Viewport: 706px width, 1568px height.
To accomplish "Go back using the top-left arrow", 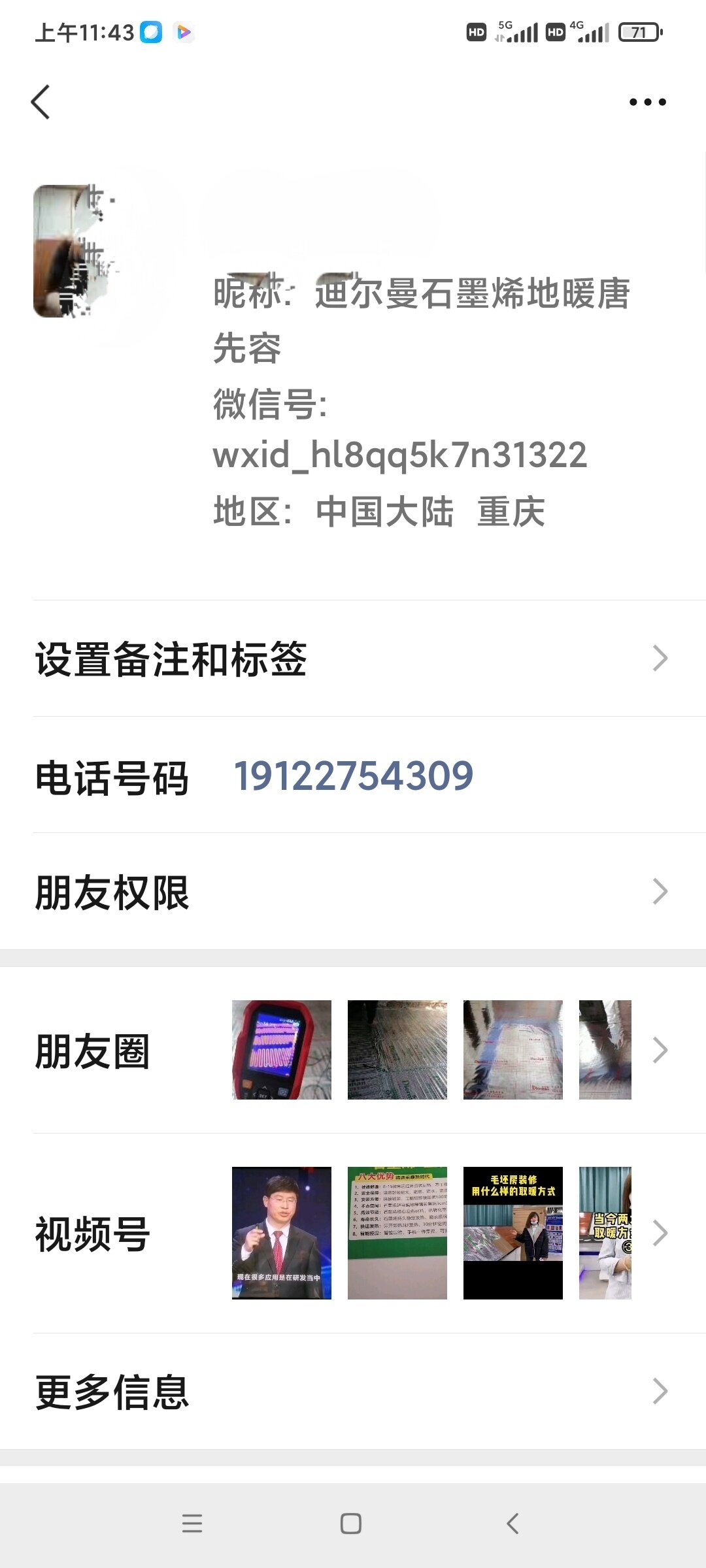I will (x=41, y=102).
